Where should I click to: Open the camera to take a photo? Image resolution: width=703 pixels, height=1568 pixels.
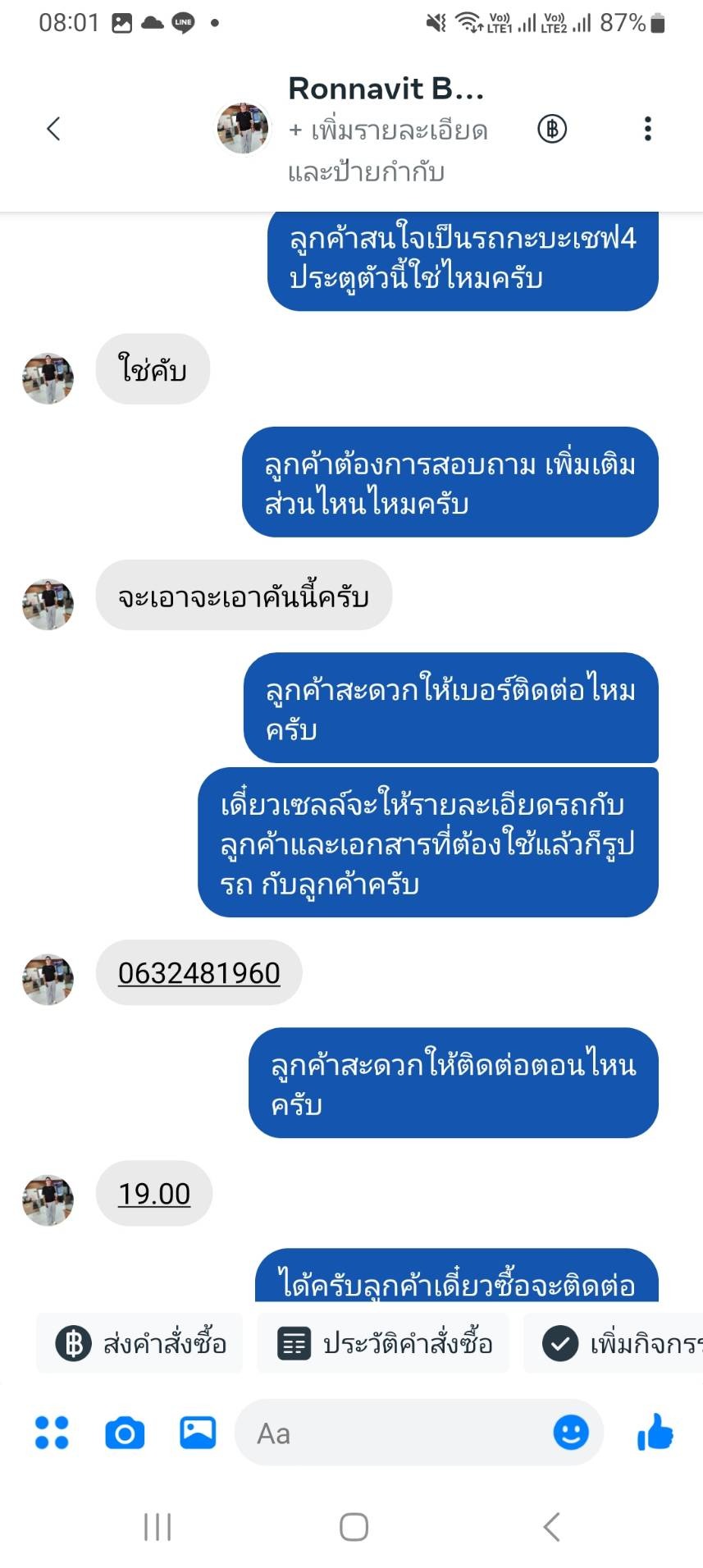coord(125,1433)
